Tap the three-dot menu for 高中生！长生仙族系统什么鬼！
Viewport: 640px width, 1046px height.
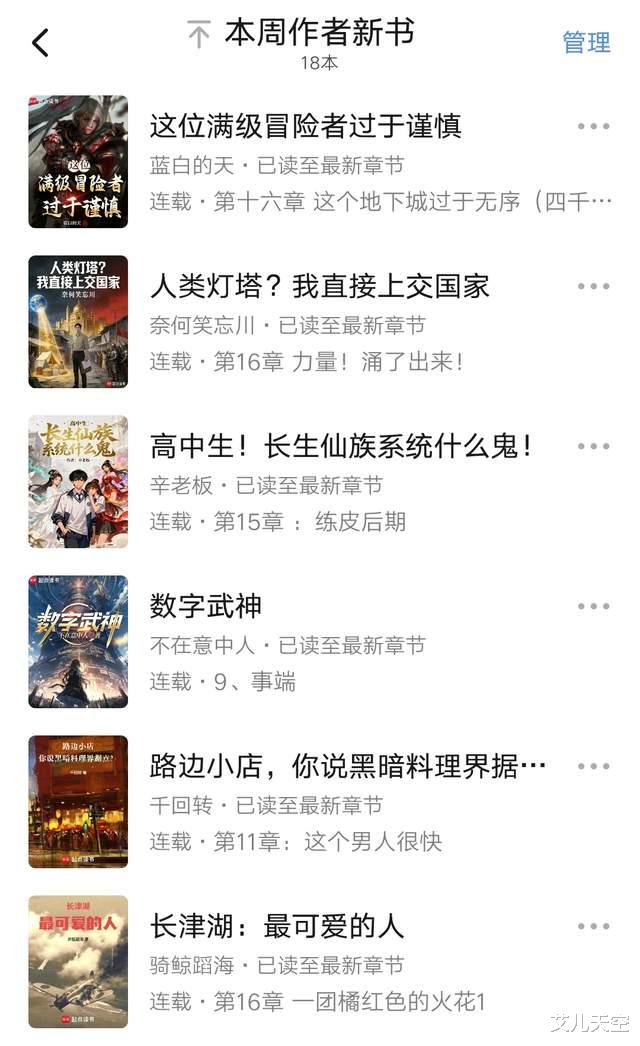[593, 447]
